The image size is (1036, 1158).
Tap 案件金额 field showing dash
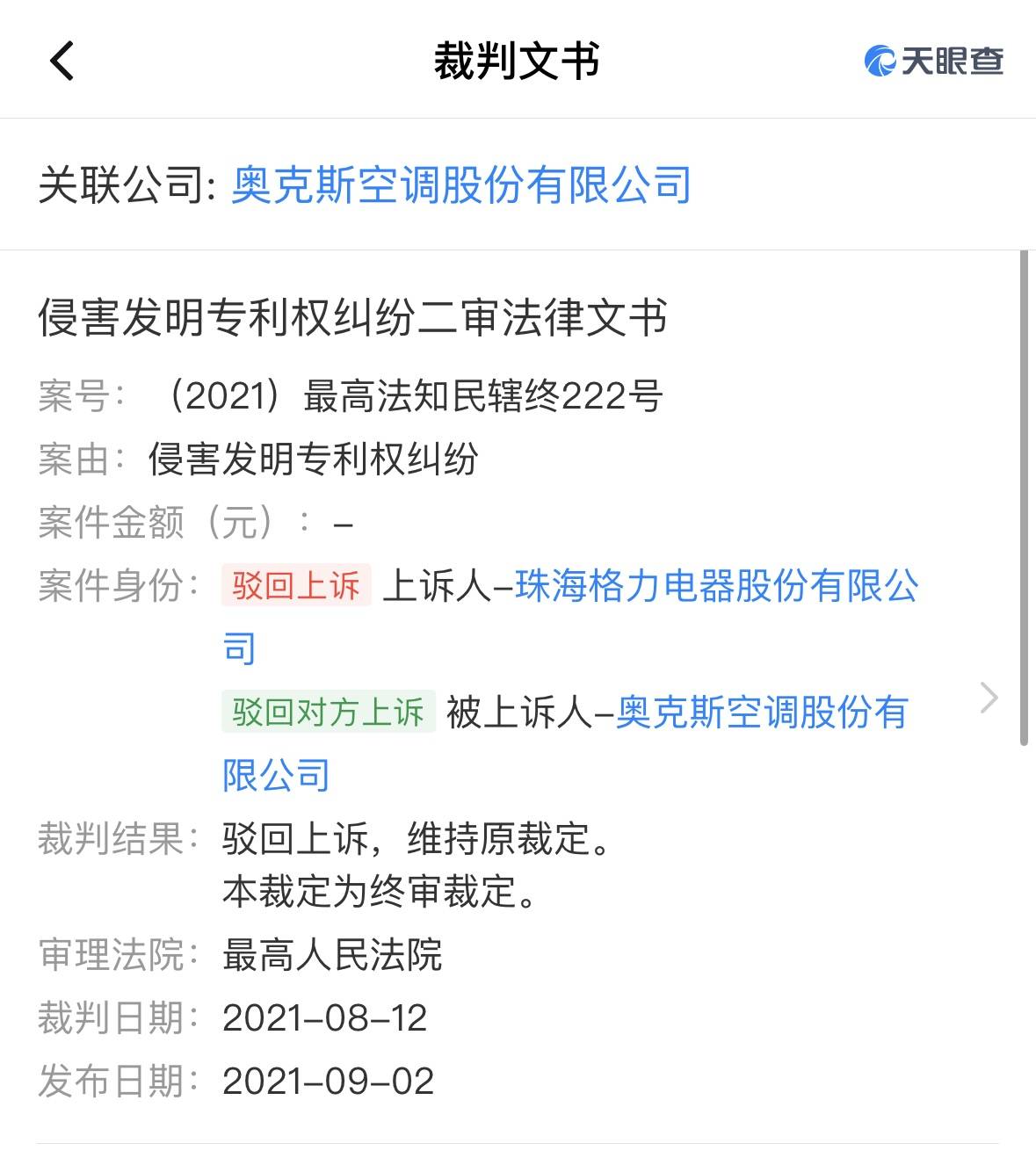[195, 521]
